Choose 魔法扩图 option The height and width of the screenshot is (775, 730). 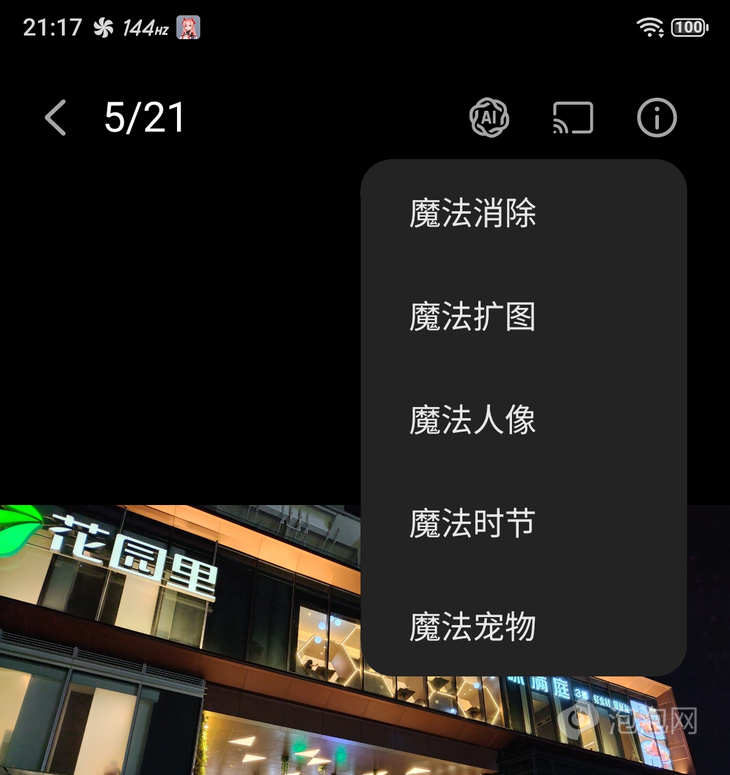tap(473, 316)
